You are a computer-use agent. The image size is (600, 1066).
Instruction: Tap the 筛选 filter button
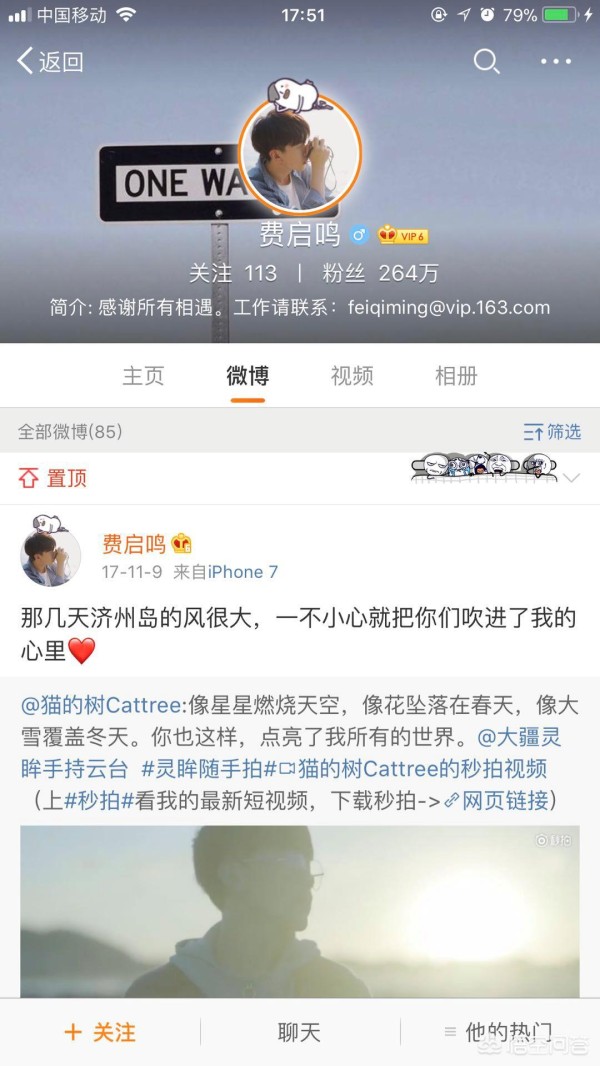pos(552,431)
